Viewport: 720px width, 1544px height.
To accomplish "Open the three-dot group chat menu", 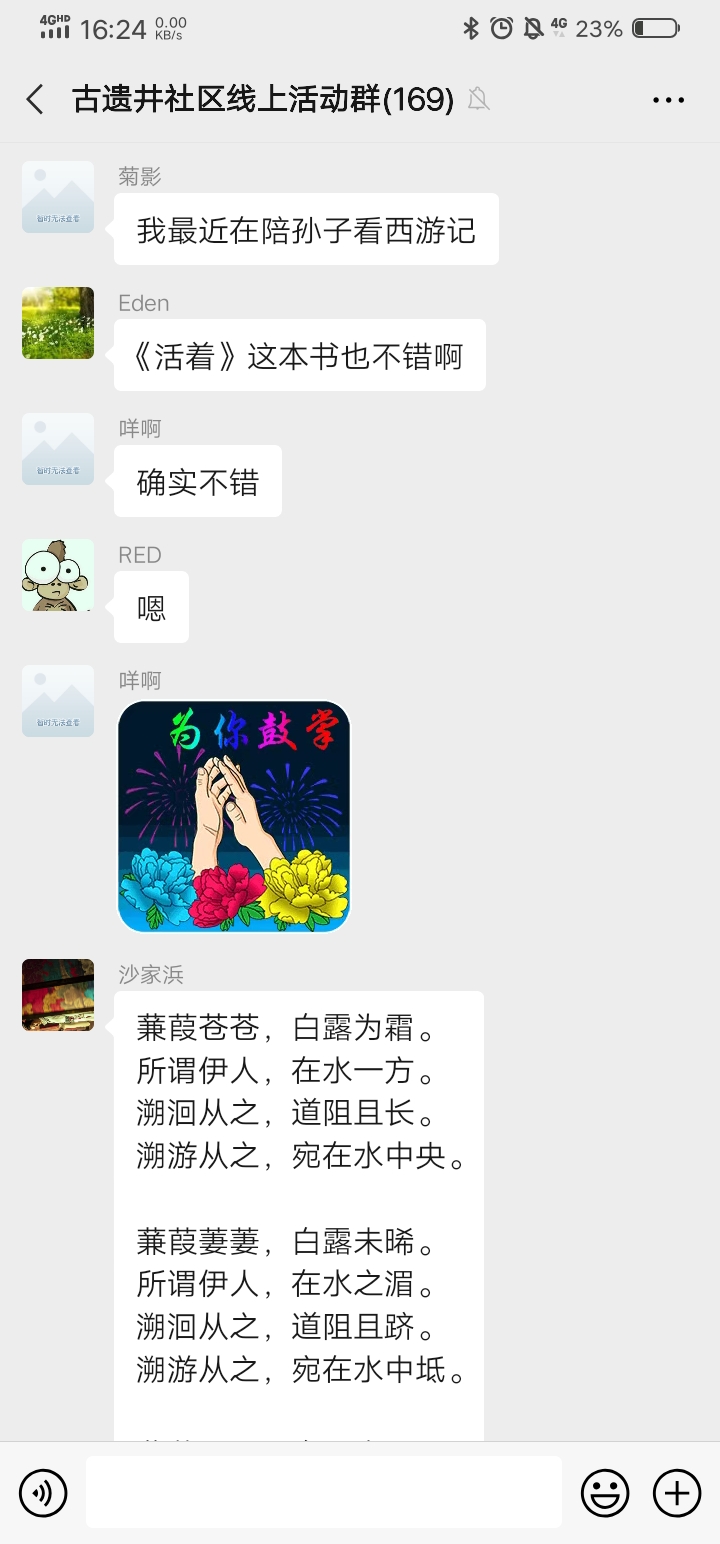I will (x=668, y=99).
